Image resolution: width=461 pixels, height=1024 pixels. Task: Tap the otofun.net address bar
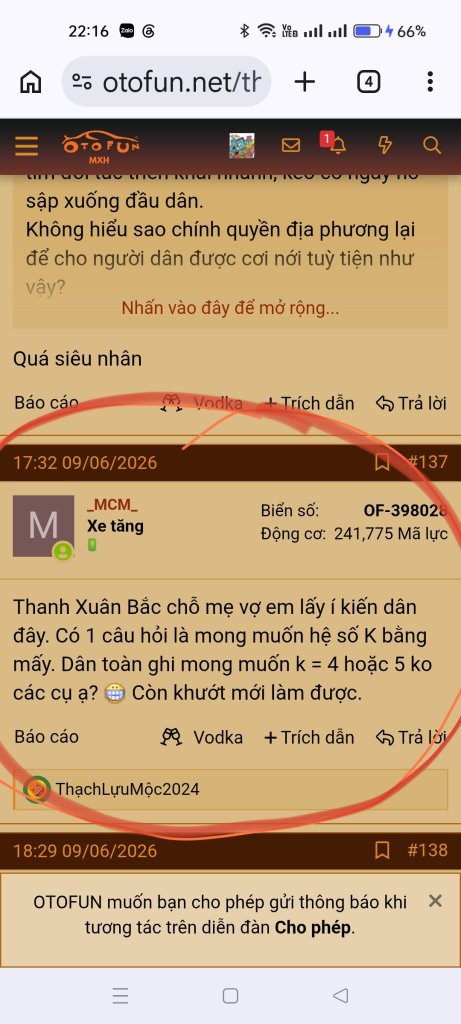click(x=167, y=82)
